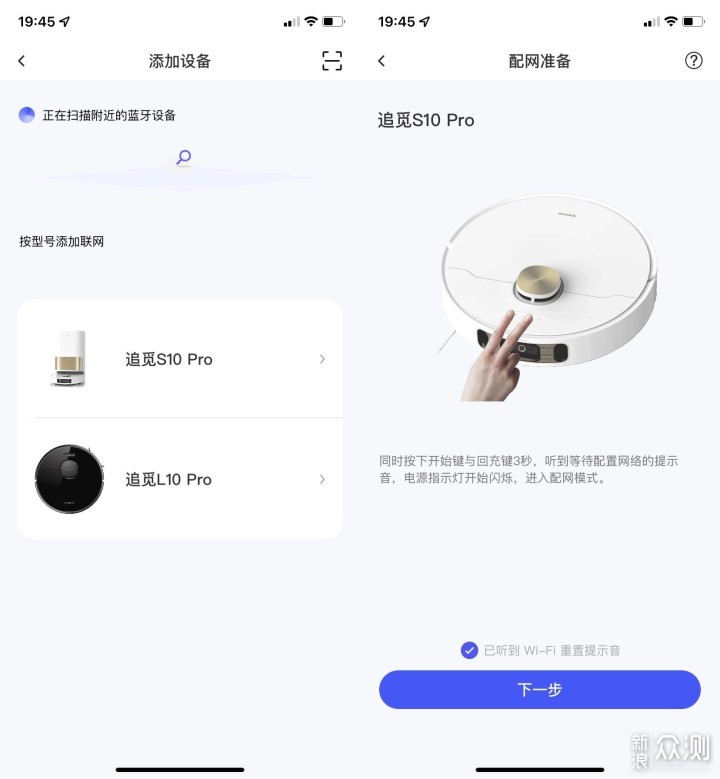Screen dimensions: 720x779
Task: Go back from the 添加设备 screen
Action: [x=22, y=61]
